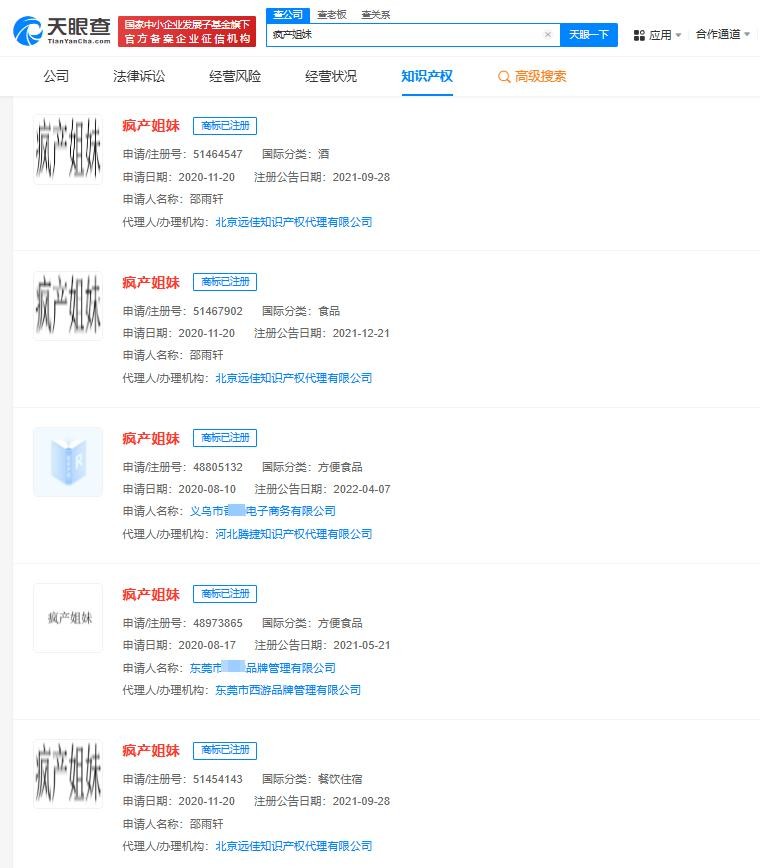
Task: Open 高级搜索 advanced search
Action: click(x=532, y=76)
